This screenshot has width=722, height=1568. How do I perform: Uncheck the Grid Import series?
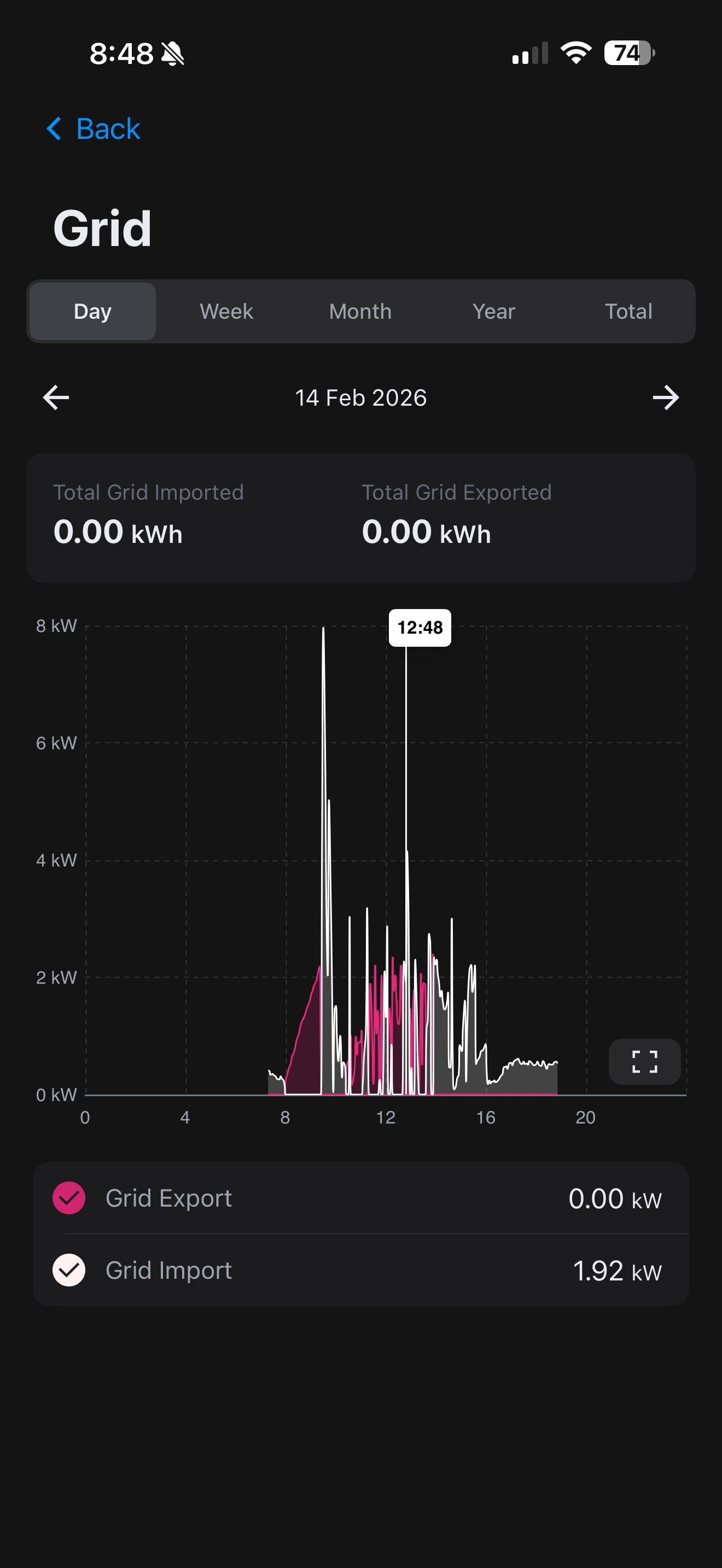coord(69,1269)
